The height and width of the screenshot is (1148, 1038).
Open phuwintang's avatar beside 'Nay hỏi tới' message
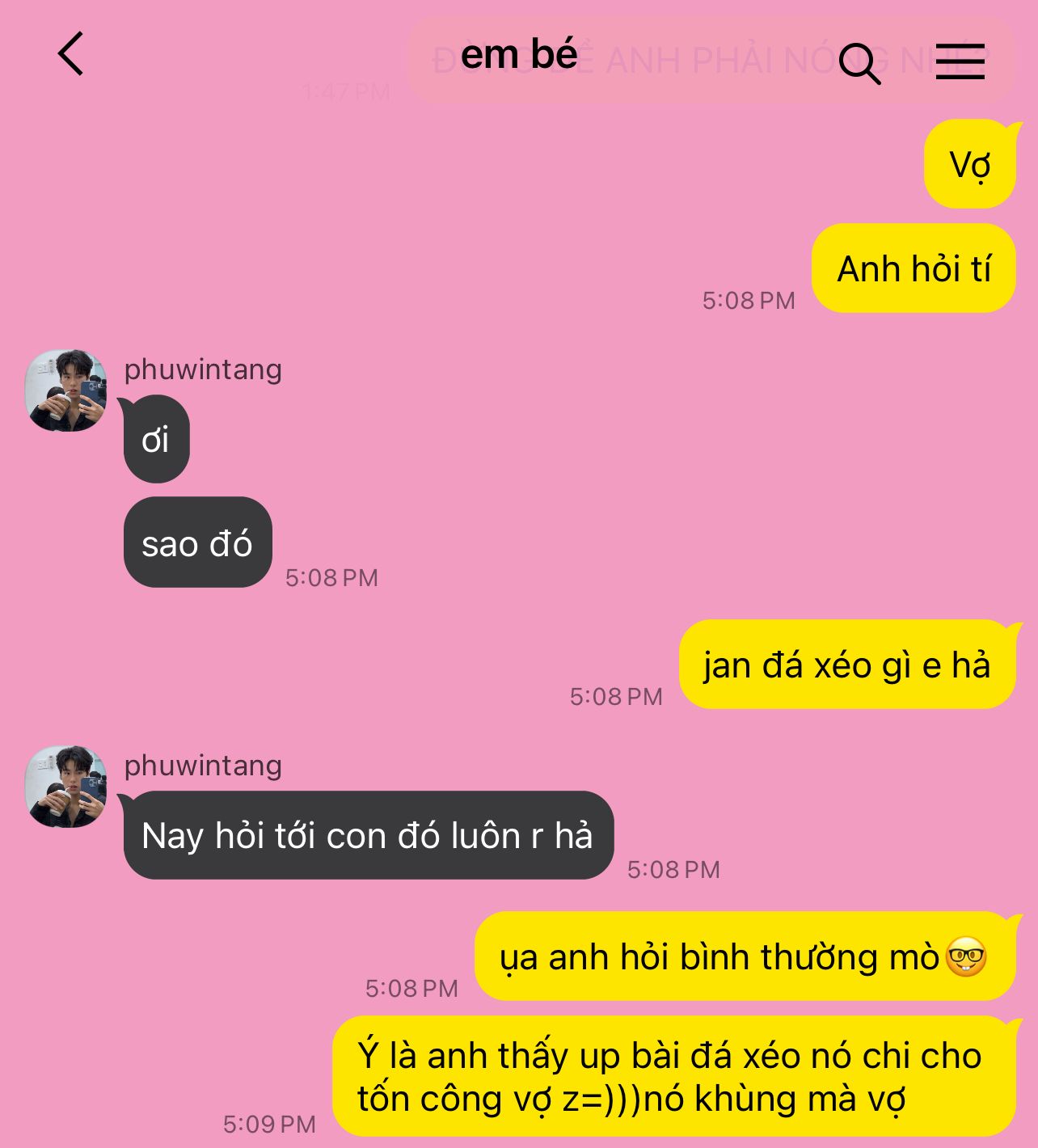66,787
